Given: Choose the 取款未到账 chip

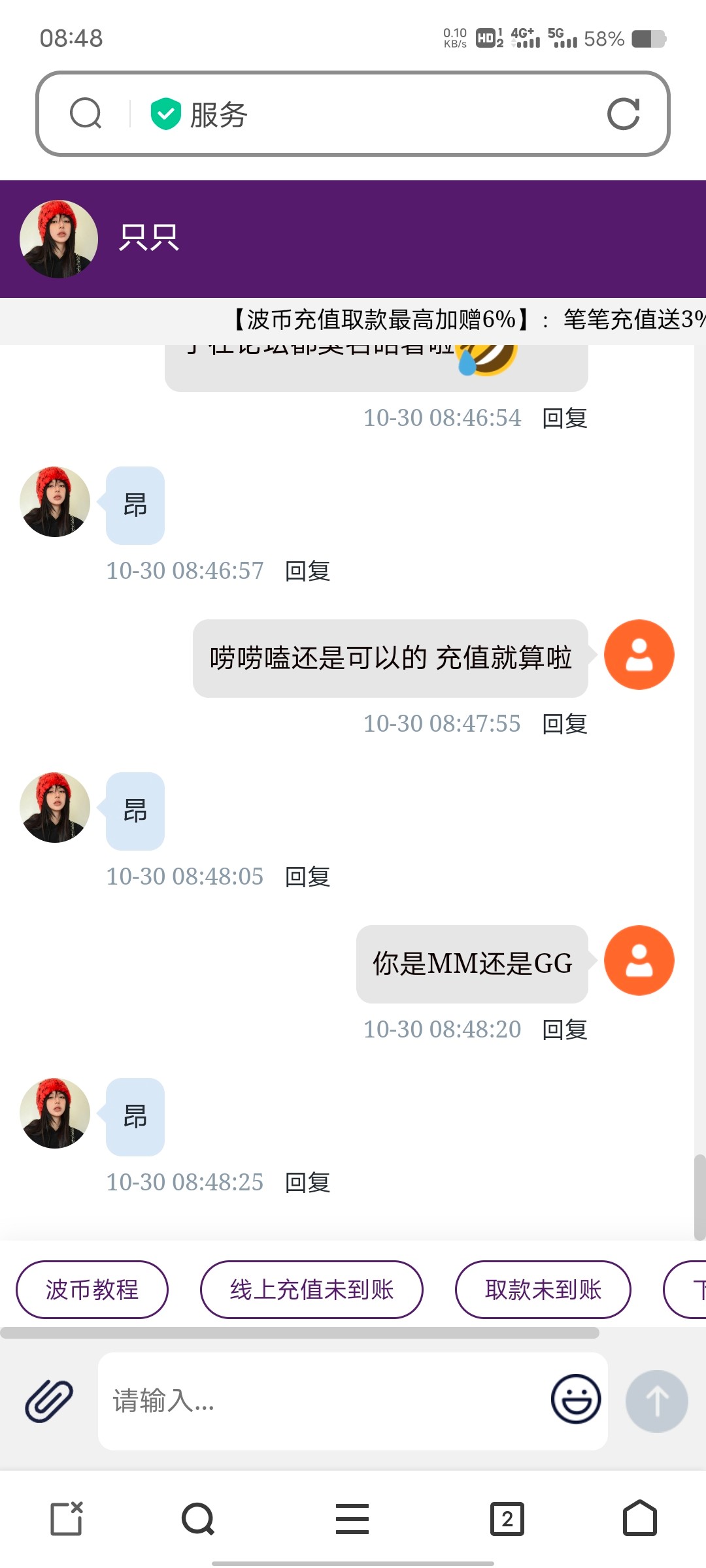Looking at the screenshot, I should click(x=543, y=1290).
